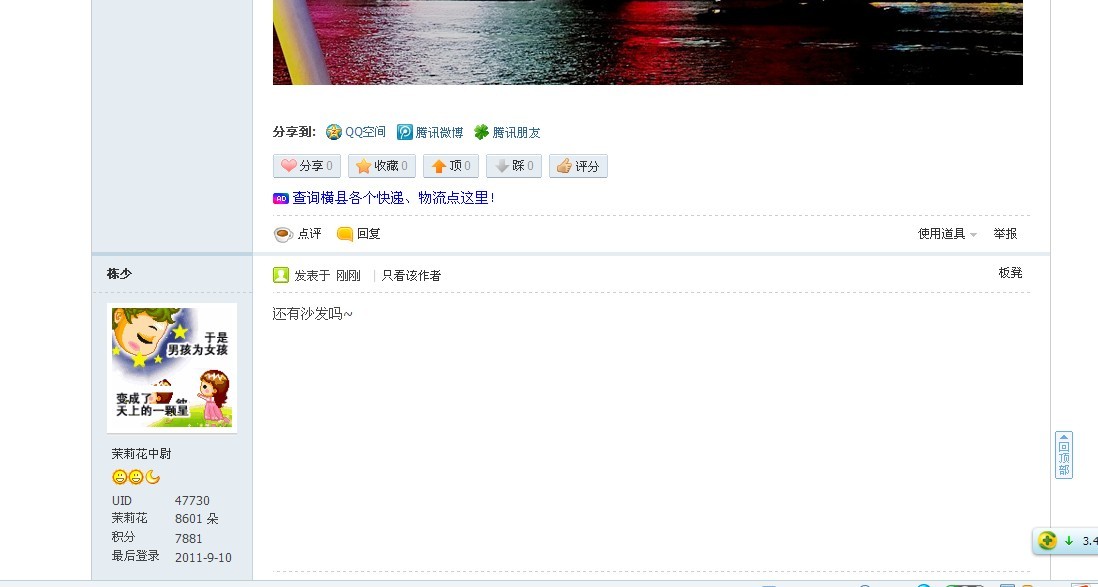Tap the 分享 button
Screen dimensions: 1098x587
click(x=307, y=166)
